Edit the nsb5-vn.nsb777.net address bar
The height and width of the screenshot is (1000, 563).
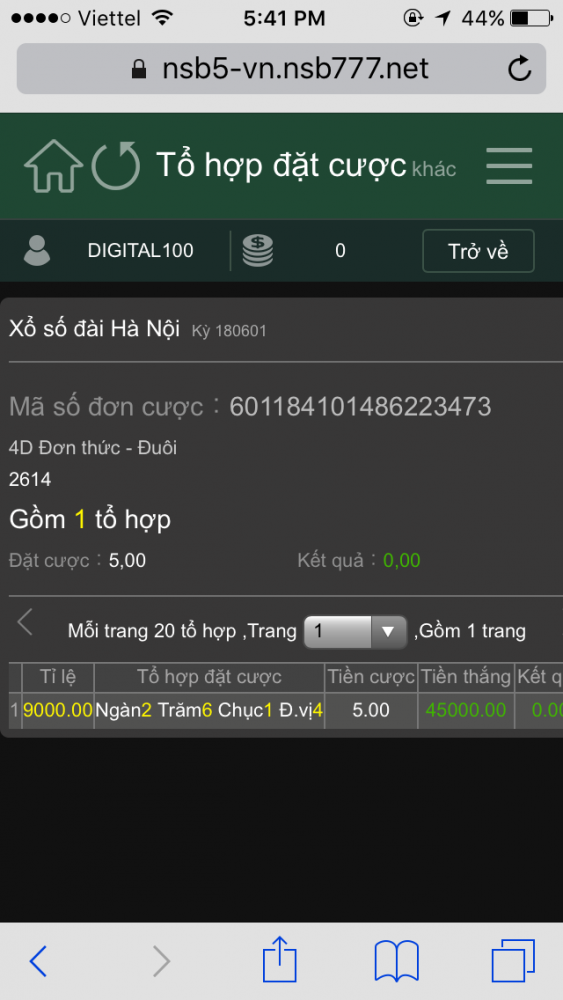click(281, 69)
